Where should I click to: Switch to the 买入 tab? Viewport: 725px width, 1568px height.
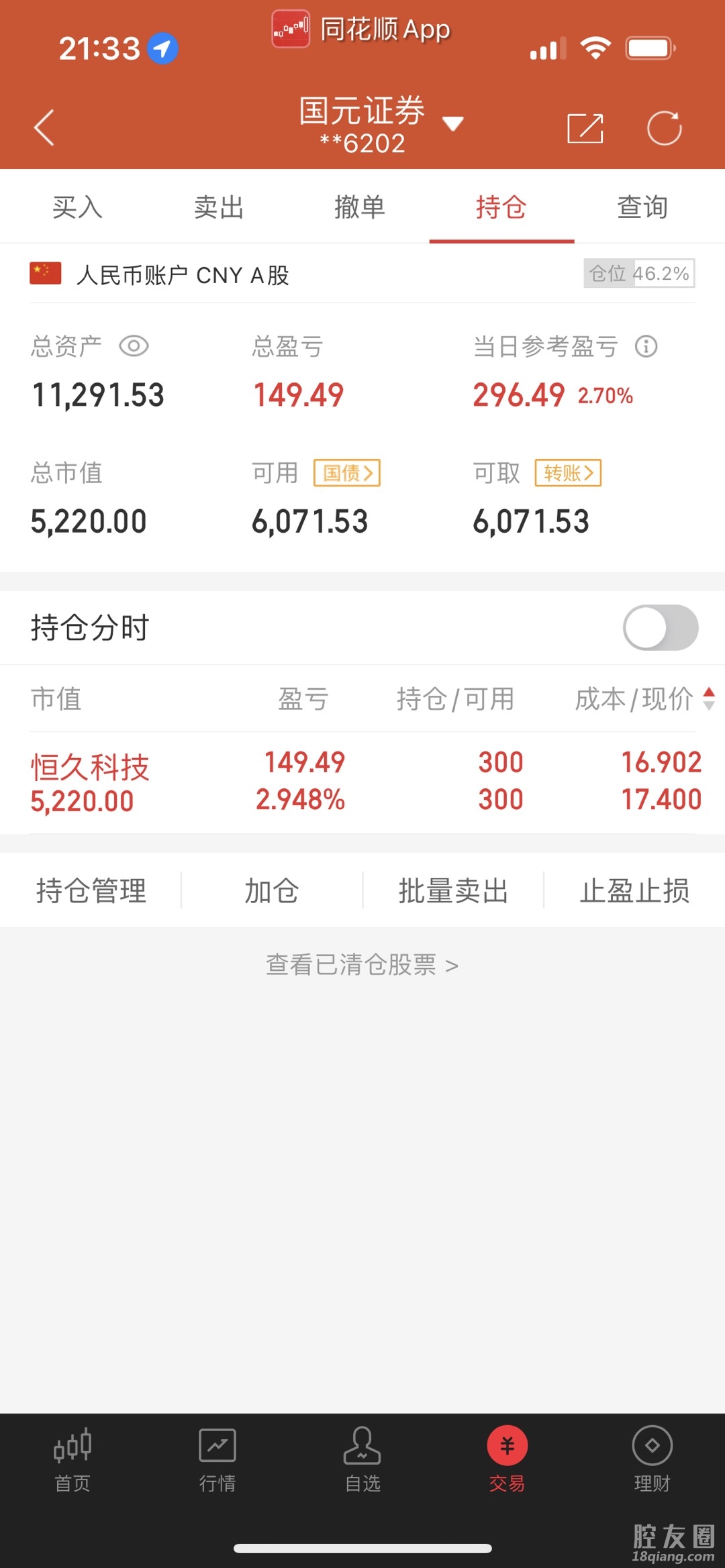(77, 207)
